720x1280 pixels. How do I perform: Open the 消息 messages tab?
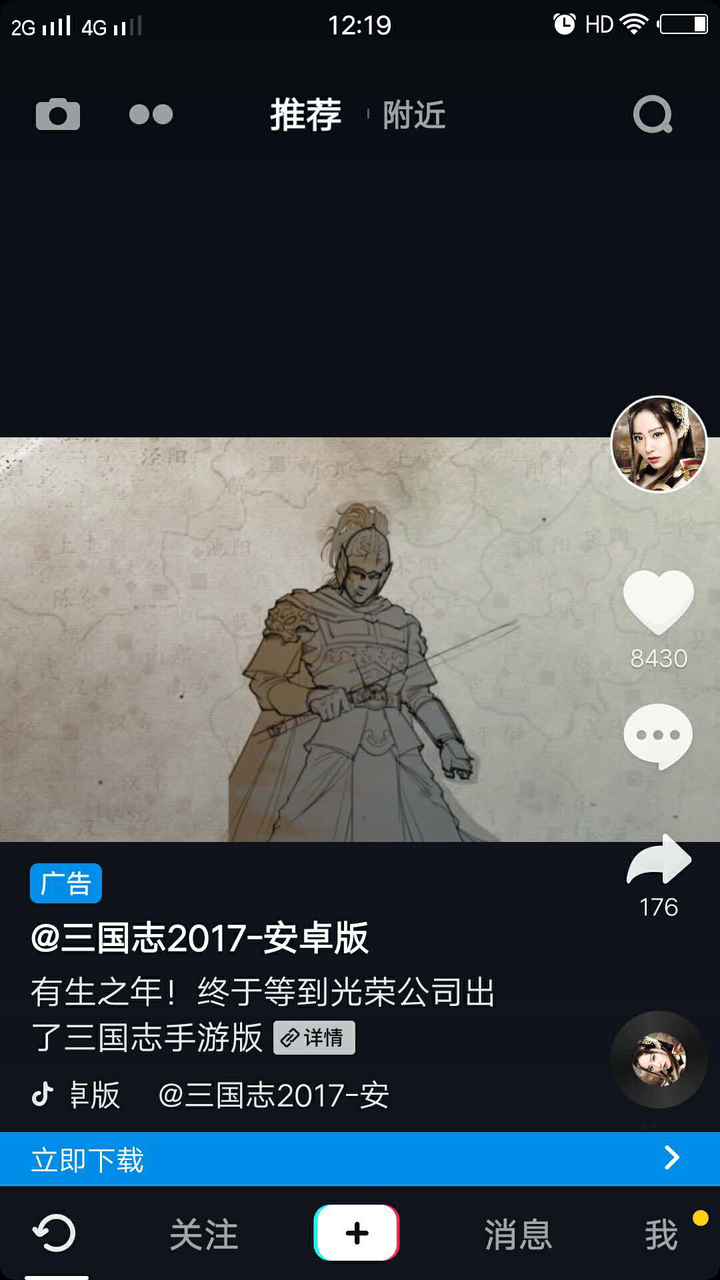[x=518, y=1235]
